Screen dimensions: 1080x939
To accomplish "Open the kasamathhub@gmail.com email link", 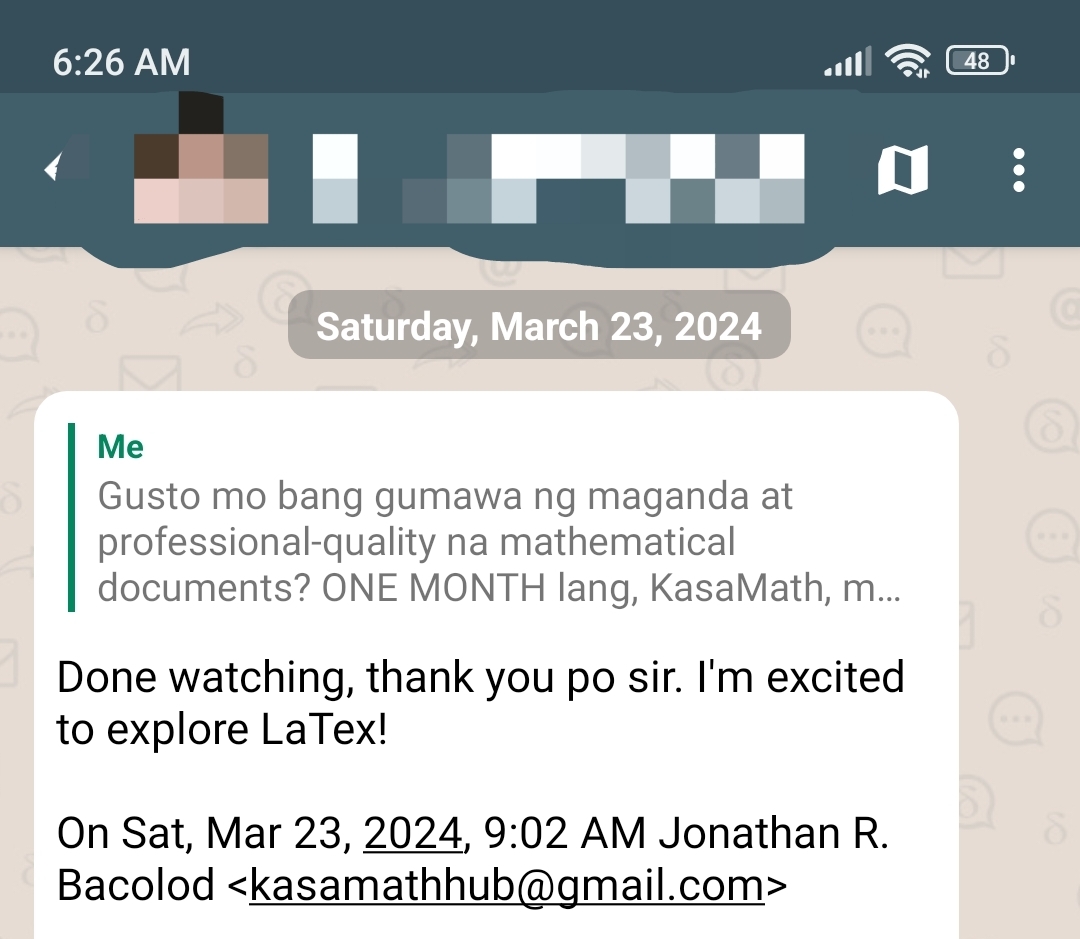I will (x=506, y=886).
